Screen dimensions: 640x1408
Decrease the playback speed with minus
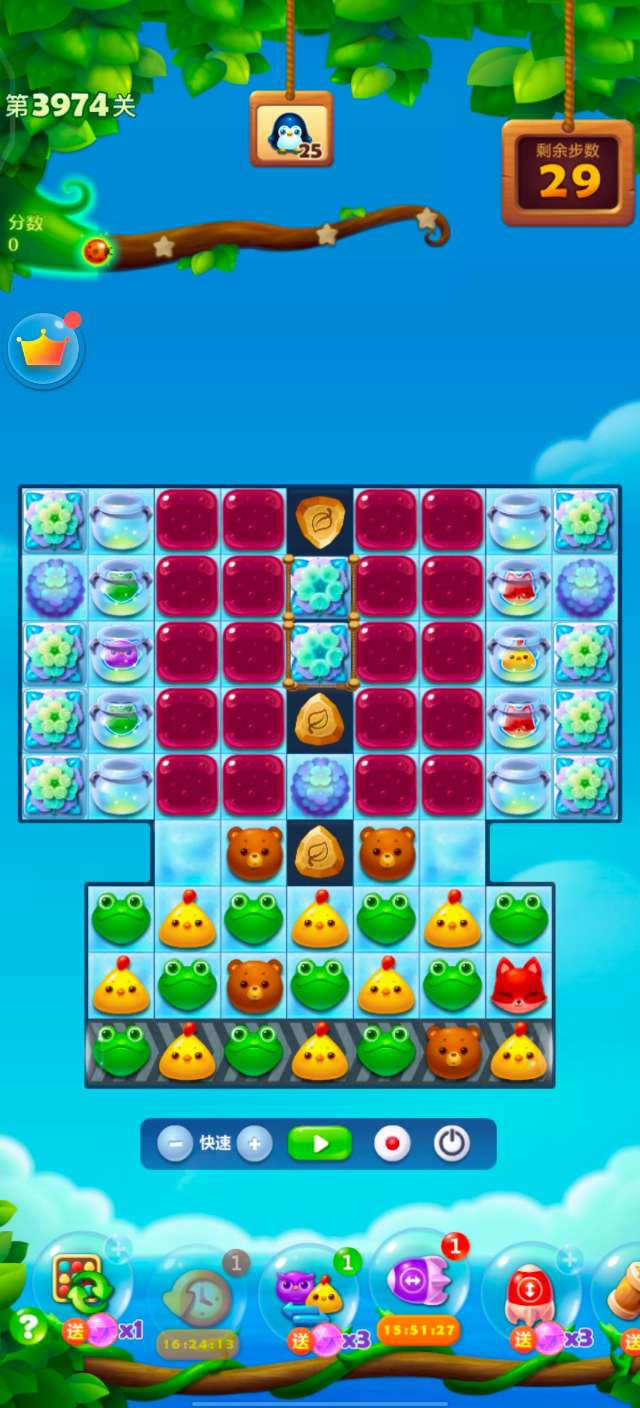[x=175, y=1143]
